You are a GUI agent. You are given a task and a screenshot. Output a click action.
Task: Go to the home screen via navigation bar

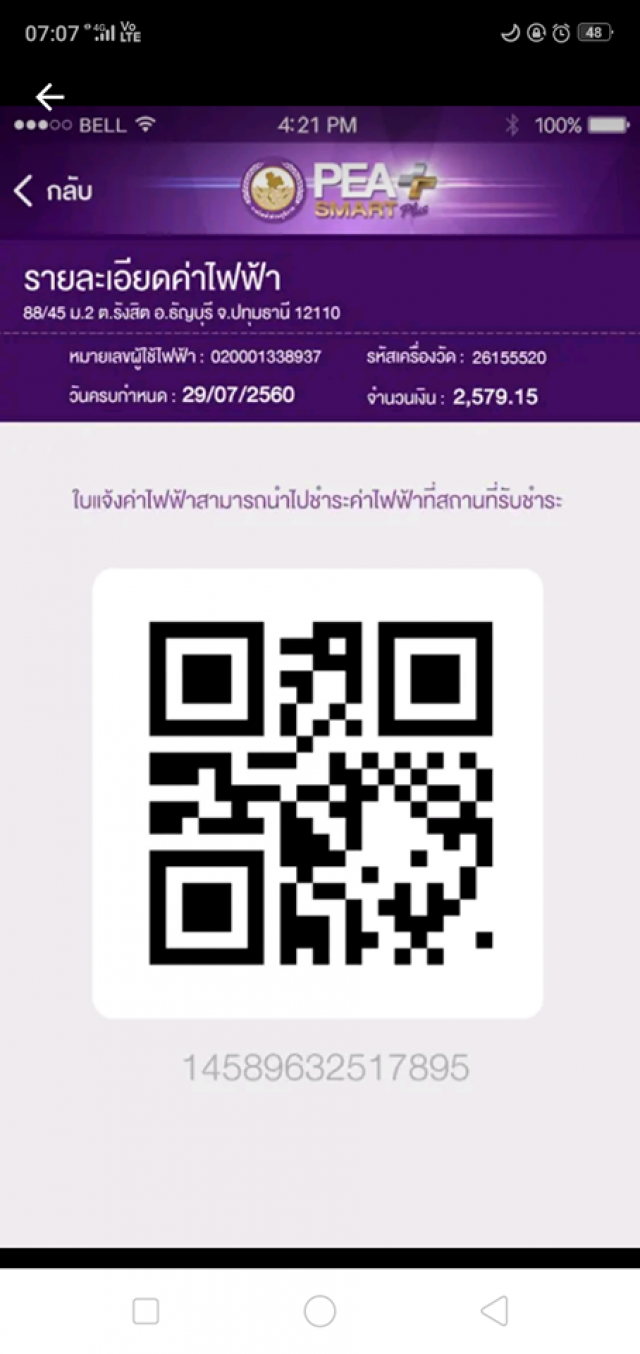320,1311
